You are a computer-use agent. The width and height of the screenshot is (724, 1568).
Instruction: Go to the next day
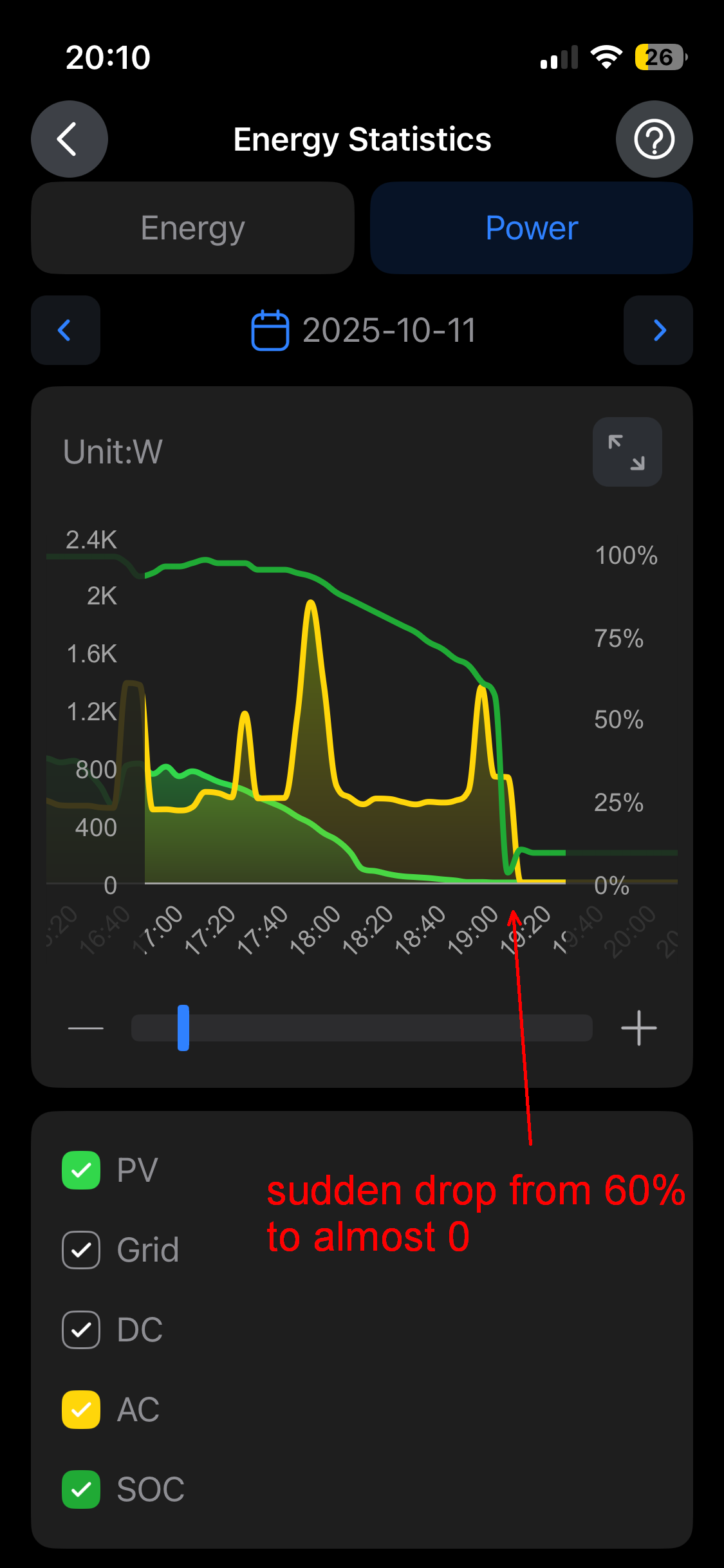coord(658,330)
